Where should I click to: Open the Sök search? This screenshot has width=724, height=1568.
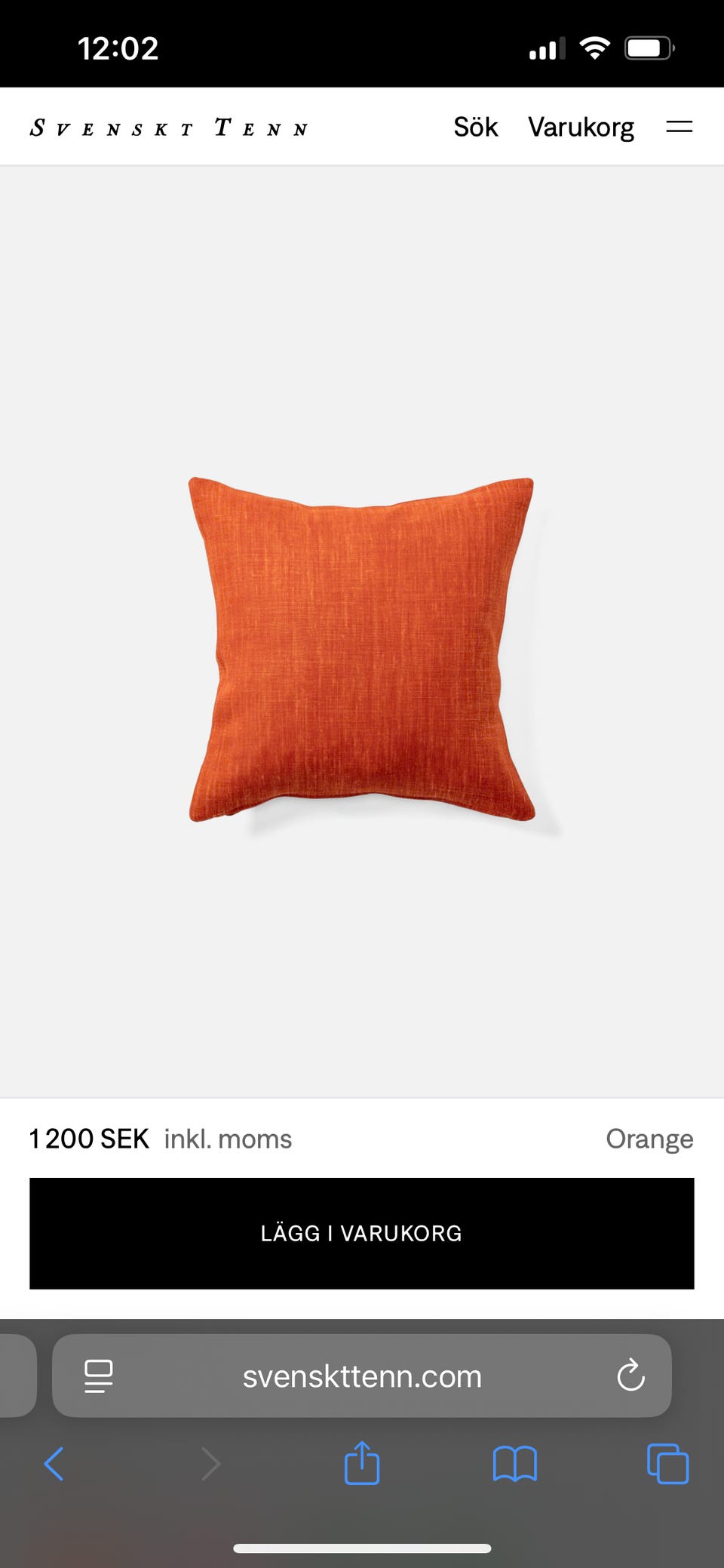tap(475, 128)
